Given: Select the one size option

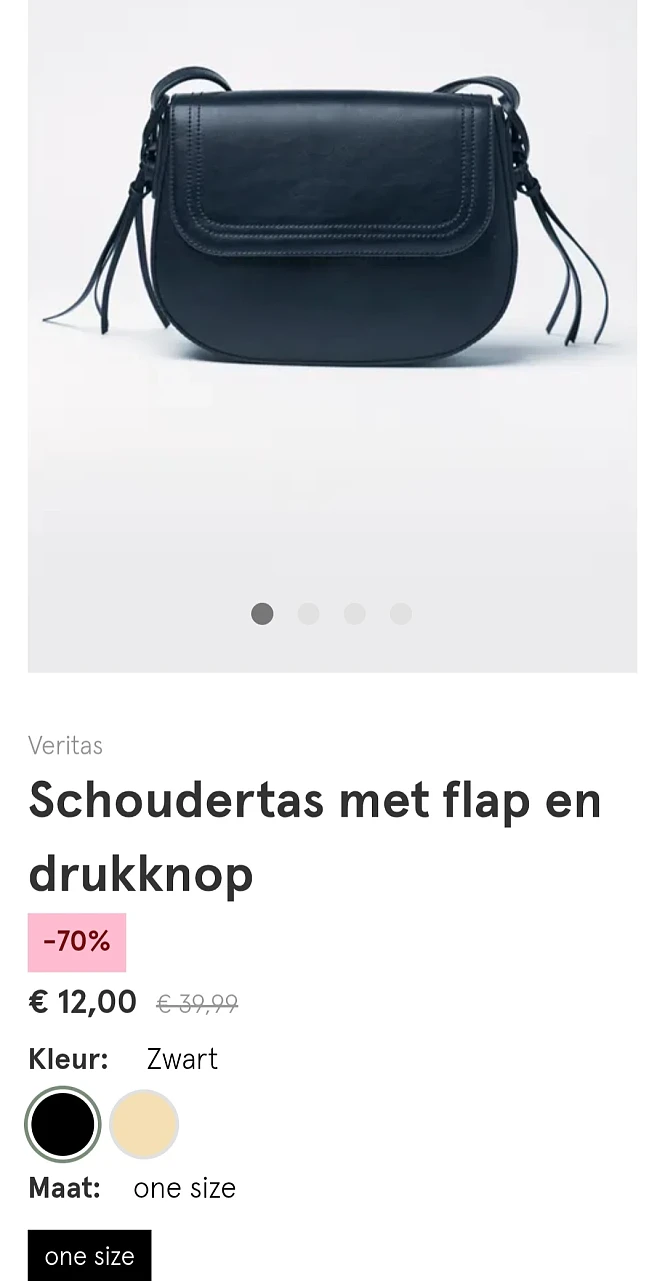Looking at the screenshot, I should click(x=89, y=1256).
